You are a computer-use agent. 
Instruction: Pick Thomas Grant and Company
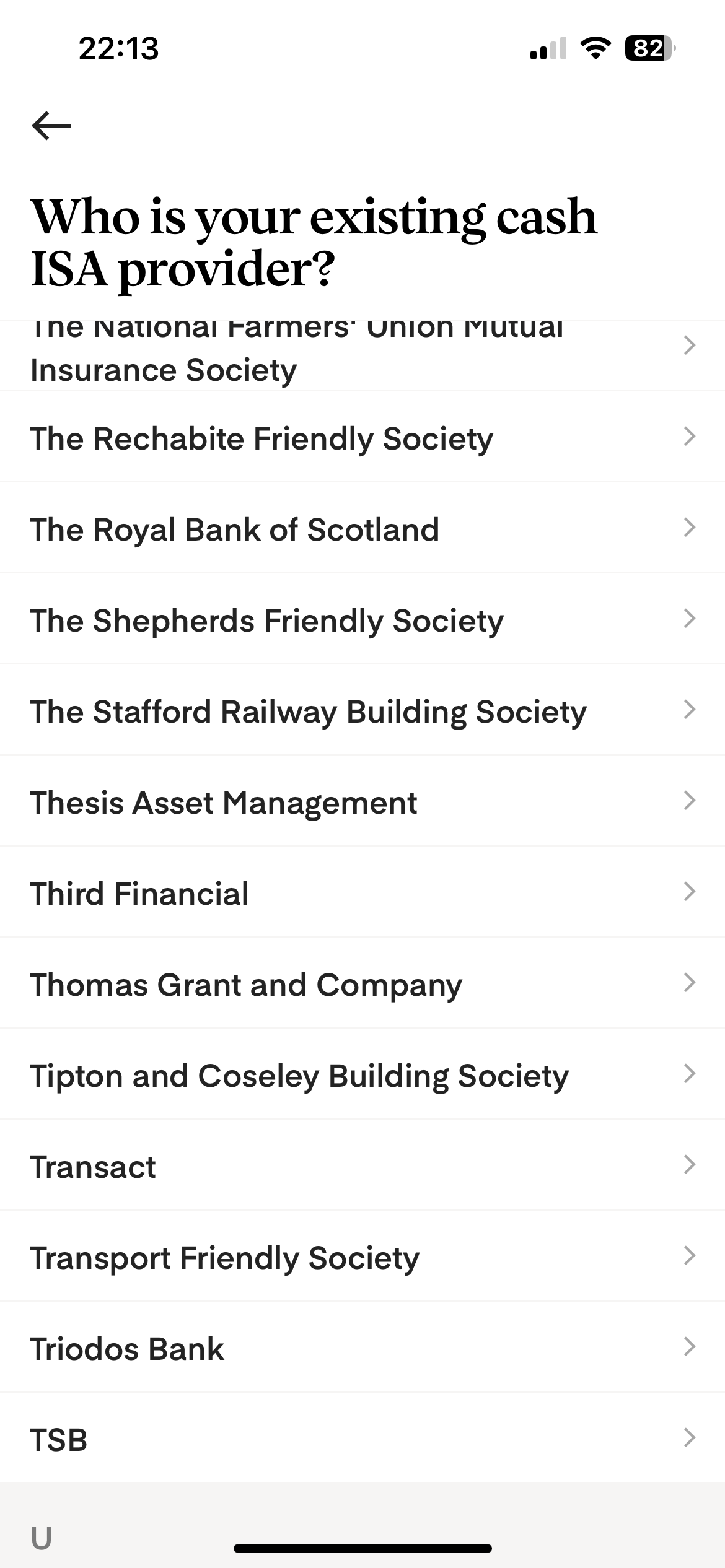(x=362, y=983)
